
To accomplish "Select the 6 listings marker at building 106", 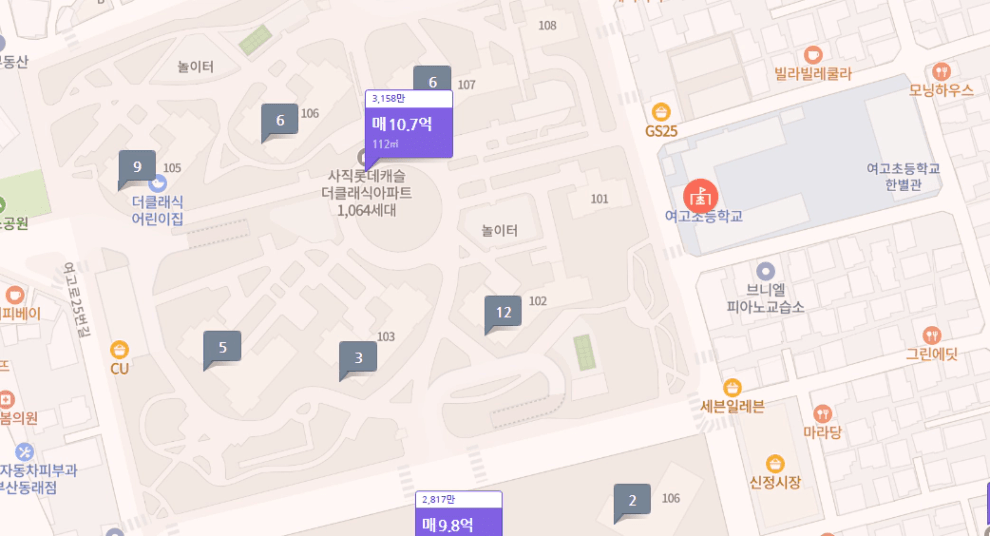I will (x=280, y=121).
